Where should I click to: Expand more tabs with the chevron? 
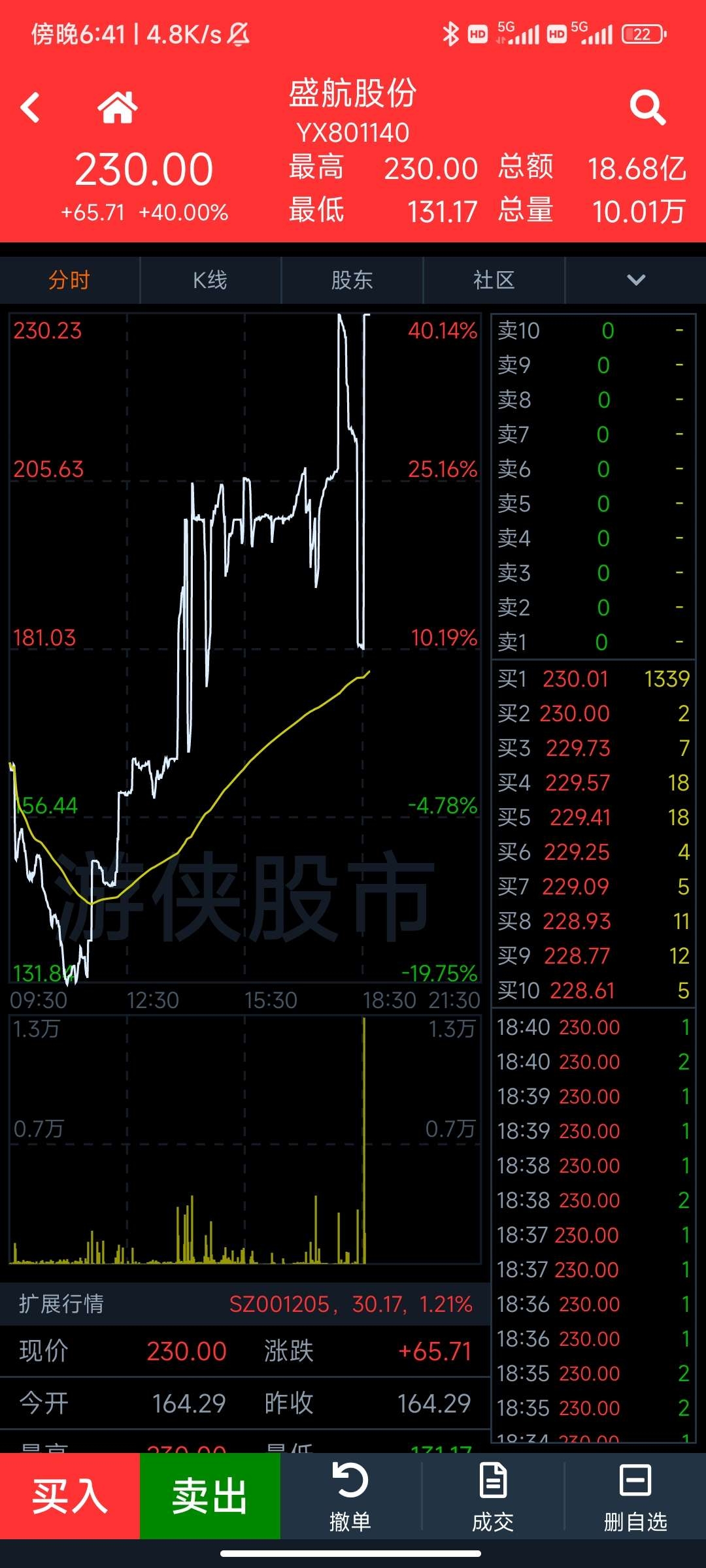click(x=636, y=280)
